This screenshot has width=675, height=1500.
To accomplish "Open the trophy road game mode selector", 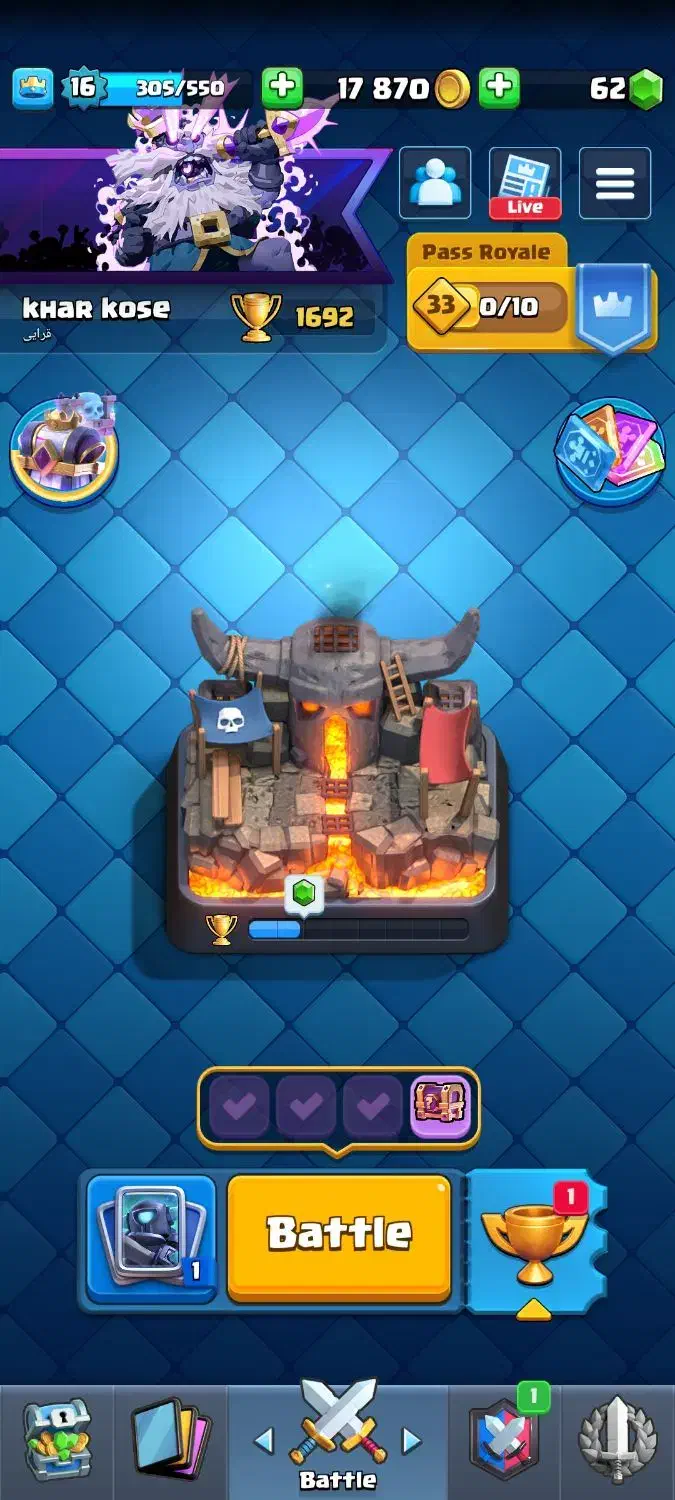I will 534,1240.
